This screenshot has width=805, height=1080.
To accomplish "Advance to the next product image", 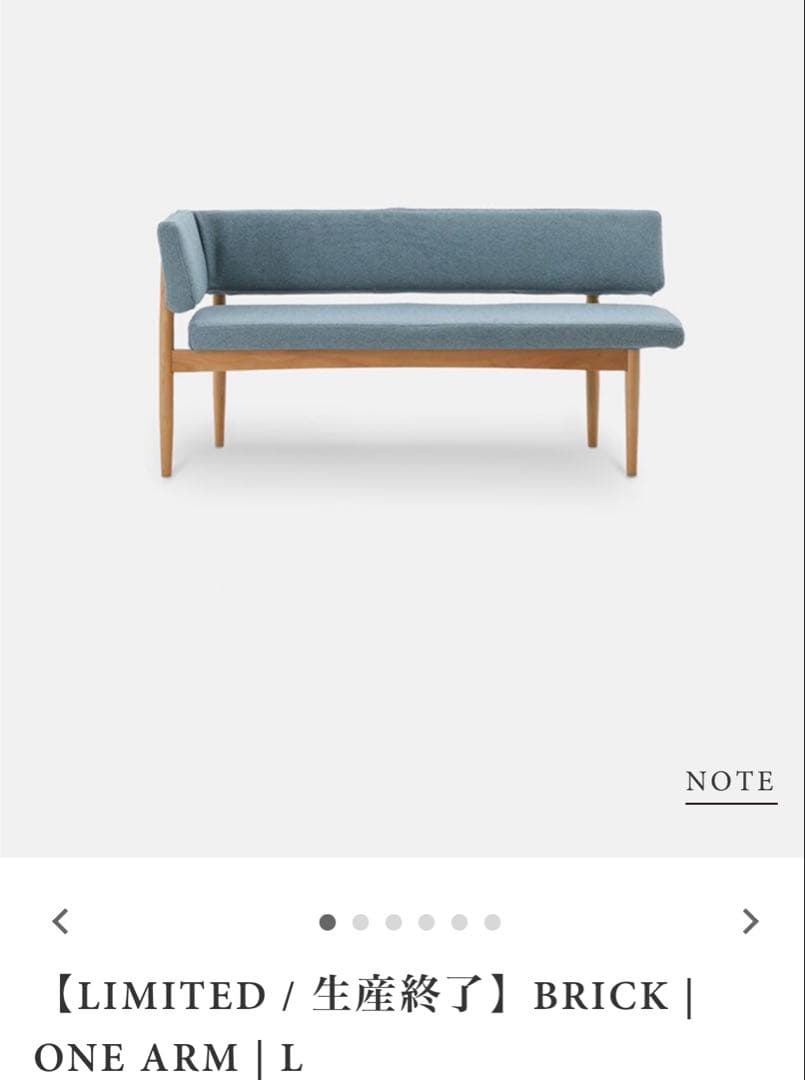I will [x=750, y=921].
